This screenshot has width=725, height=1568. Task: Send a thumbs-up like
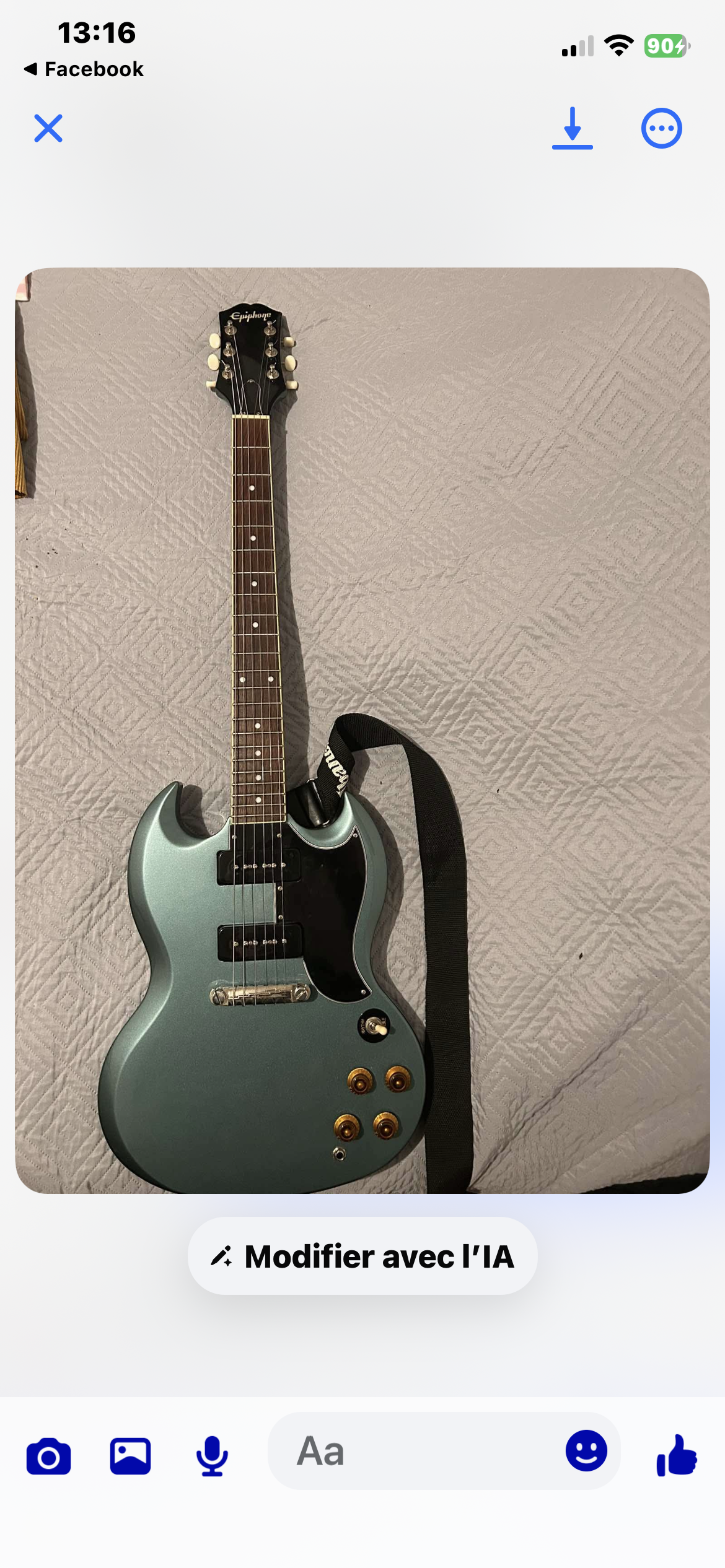pos(677,1456)
